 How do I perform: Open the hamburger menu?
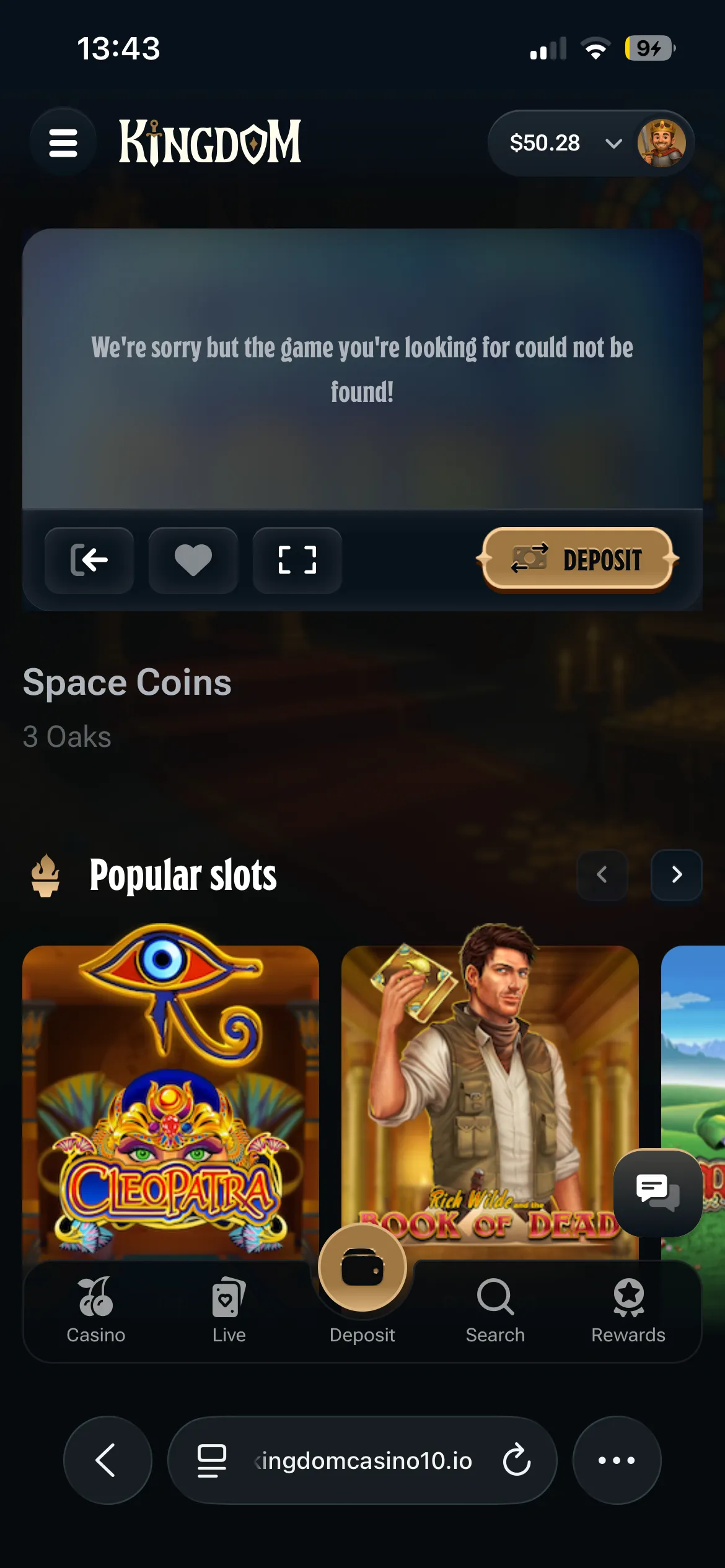click(x=63, y=143)
